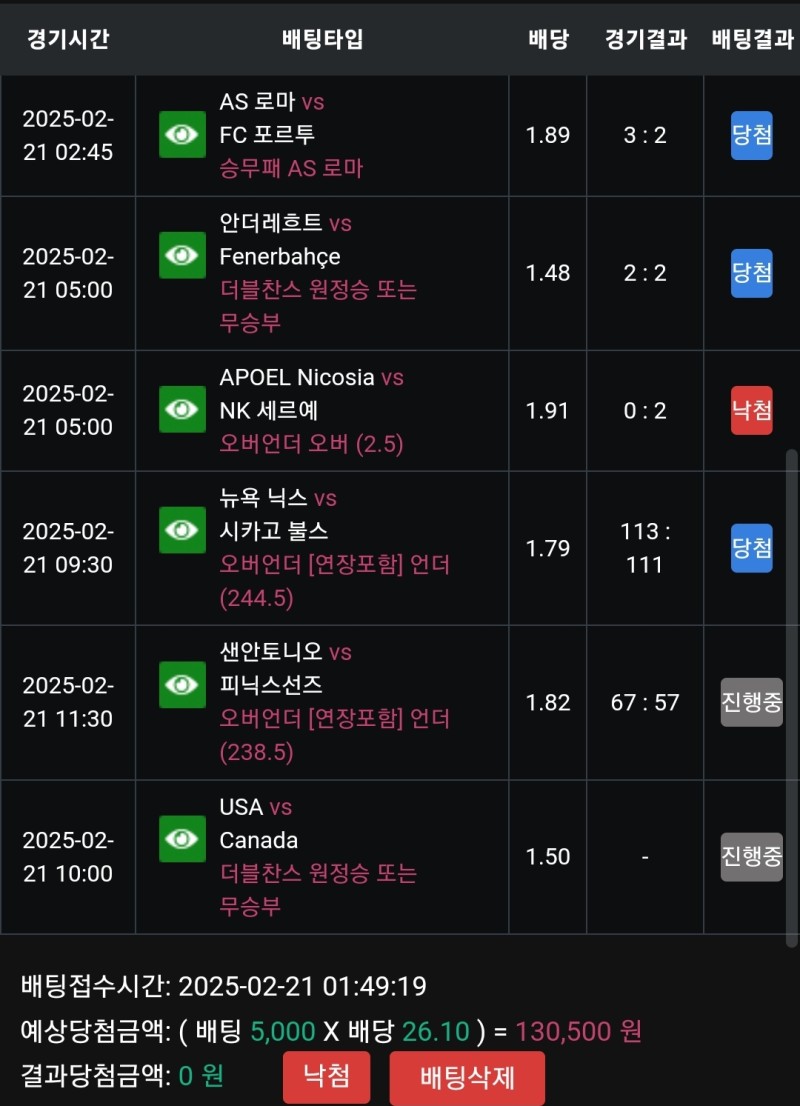Tap the eye icon for AS 로마 vs FC 포르투

pos(182,135)
